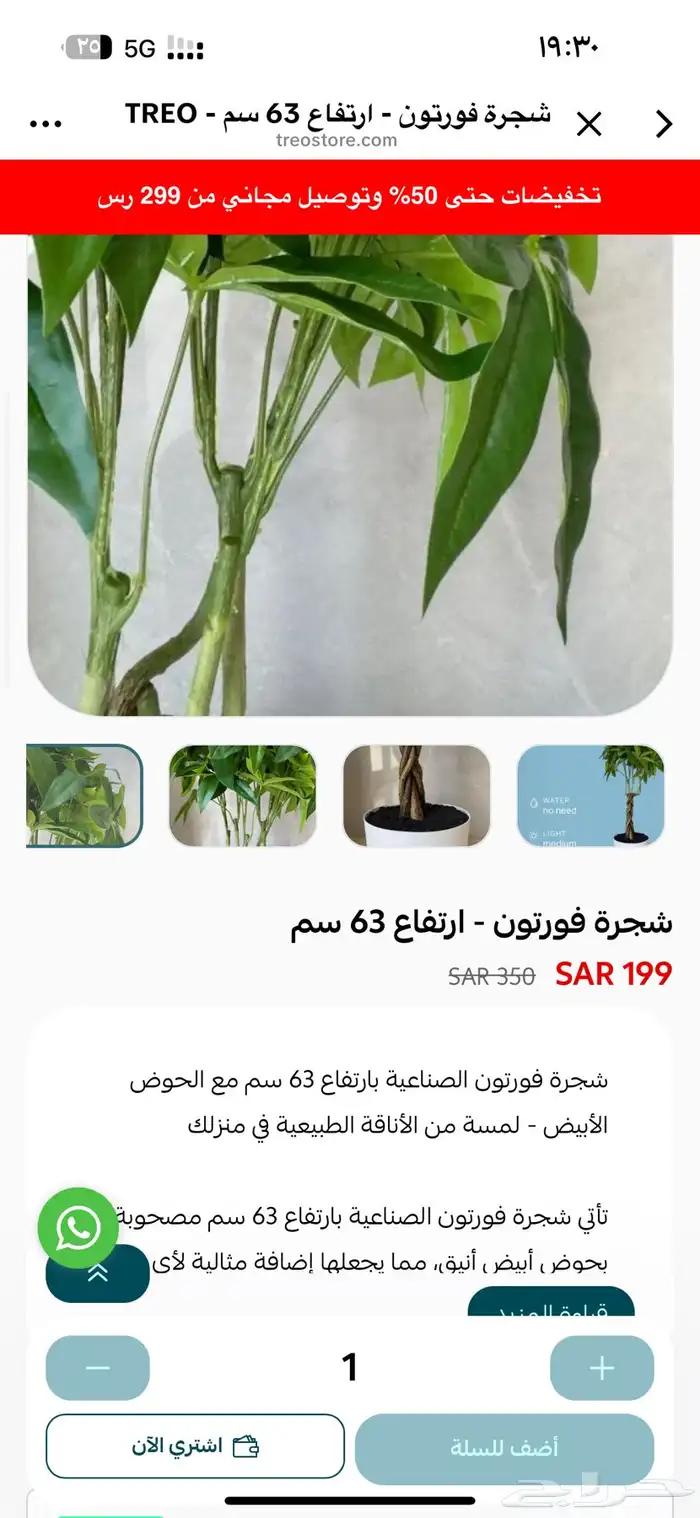
Task: Select the full leafy tree thumbnail
Action: 242,796
